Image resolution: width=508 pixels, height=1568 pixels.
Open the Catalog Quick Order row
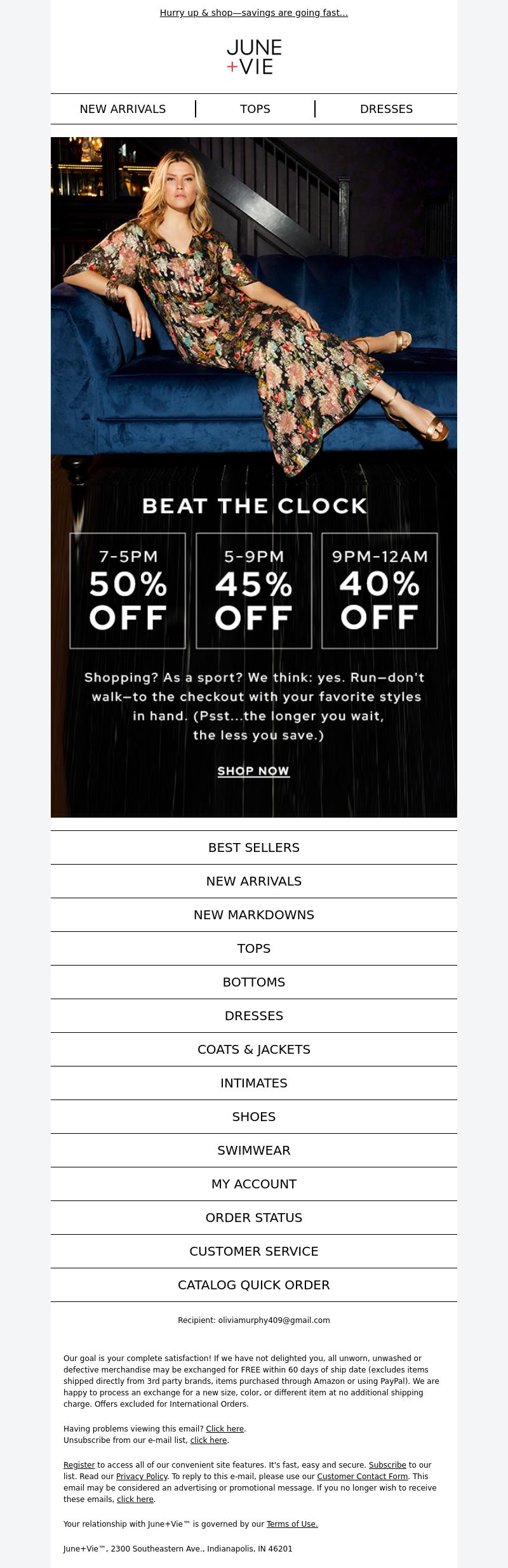[x=253, y=1285]
